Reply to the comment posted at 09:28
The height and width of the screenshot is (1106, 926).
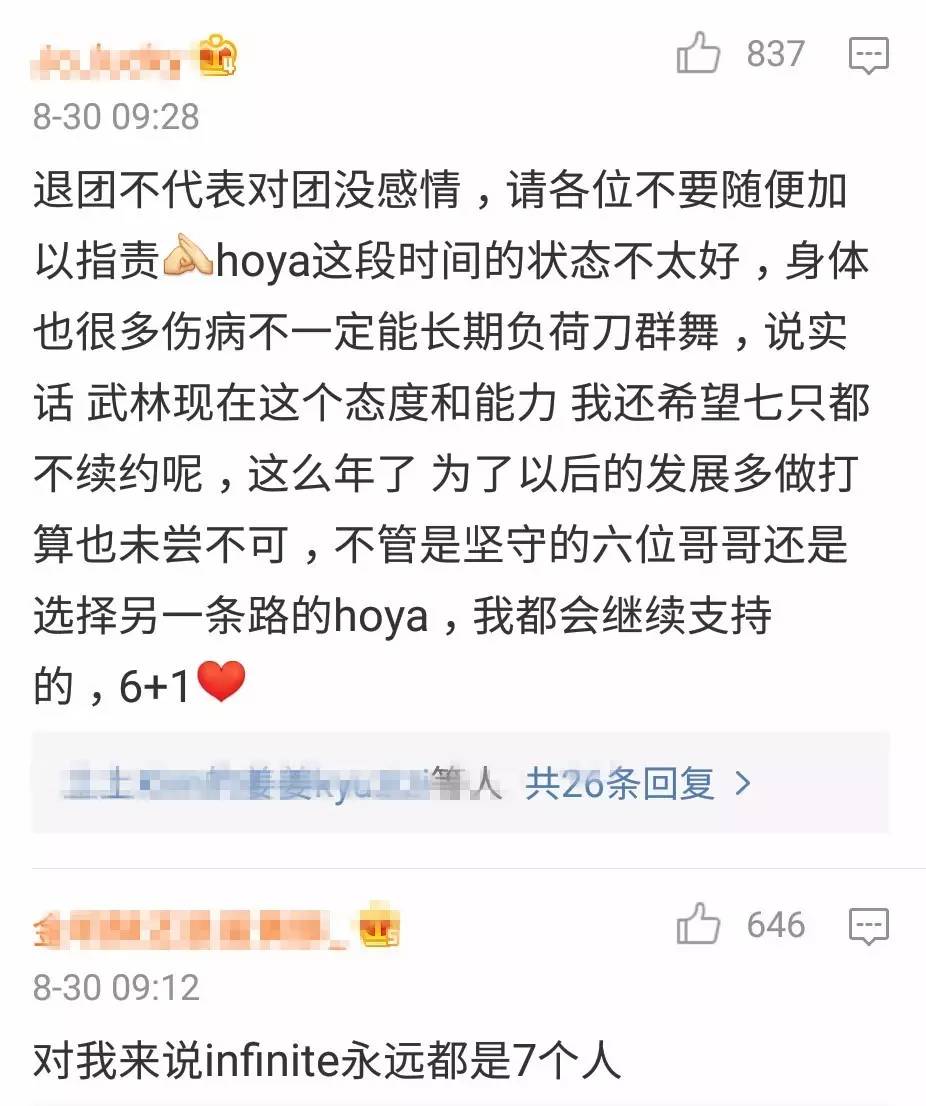click(x=868, y=55)
